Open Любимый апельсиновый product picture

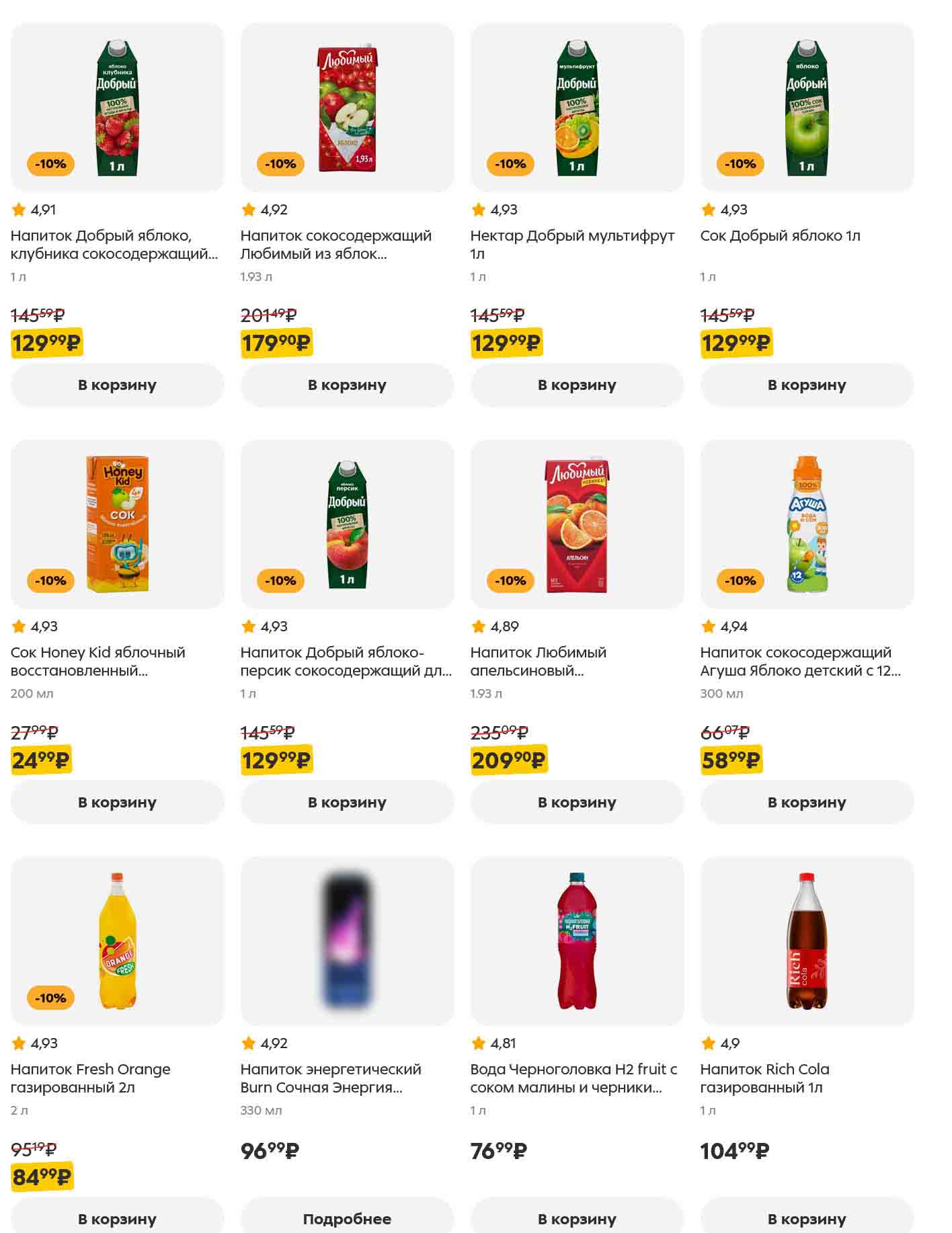click(577, 524)
